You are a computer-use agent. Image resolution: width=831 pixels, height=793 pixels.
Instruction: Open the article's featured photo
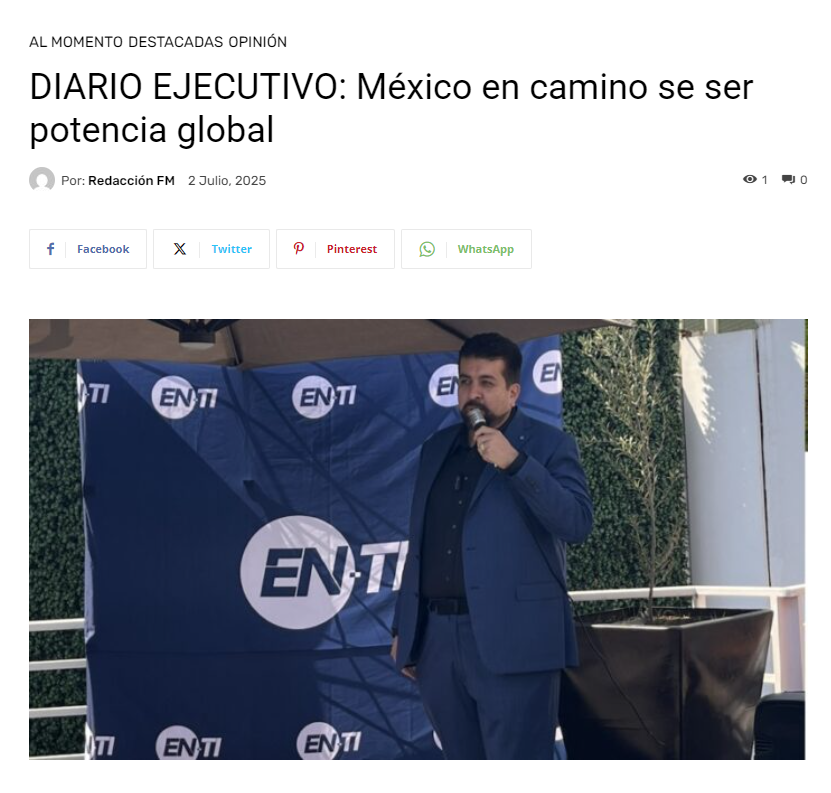click(417, 538)
